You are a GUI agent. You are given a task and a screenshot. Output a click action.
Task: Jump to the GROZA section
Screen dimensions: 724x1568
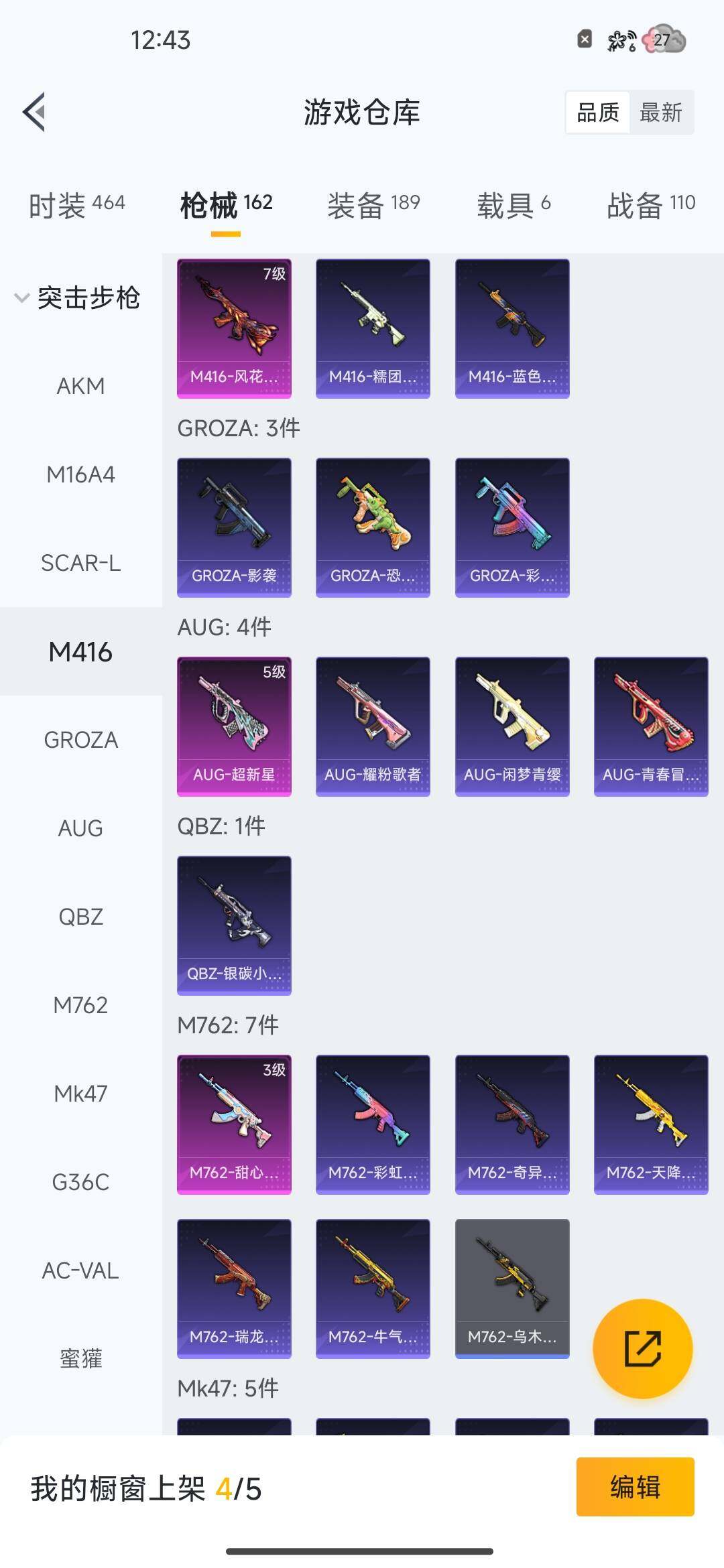pyautogui.click(x=80, y=740)
